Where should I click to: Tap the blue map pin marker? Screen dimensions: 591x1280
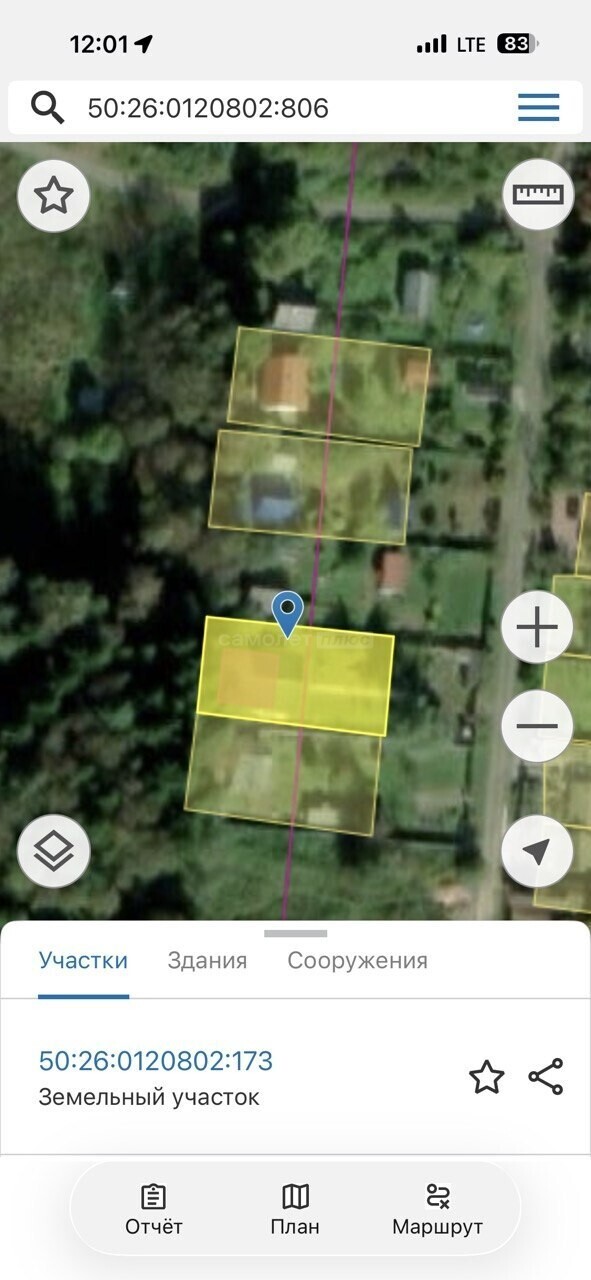288,614
